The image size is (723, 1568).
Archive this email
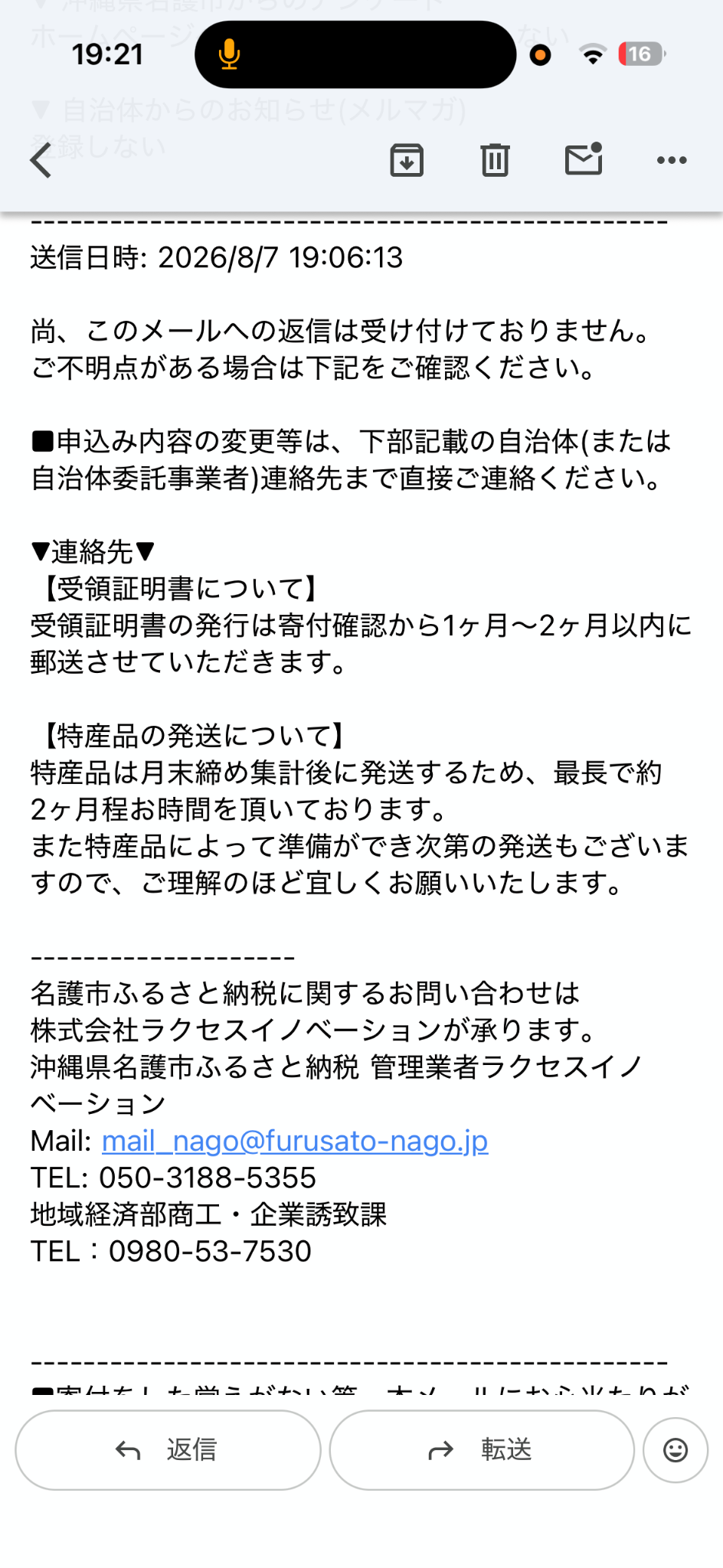pos(407,160)
